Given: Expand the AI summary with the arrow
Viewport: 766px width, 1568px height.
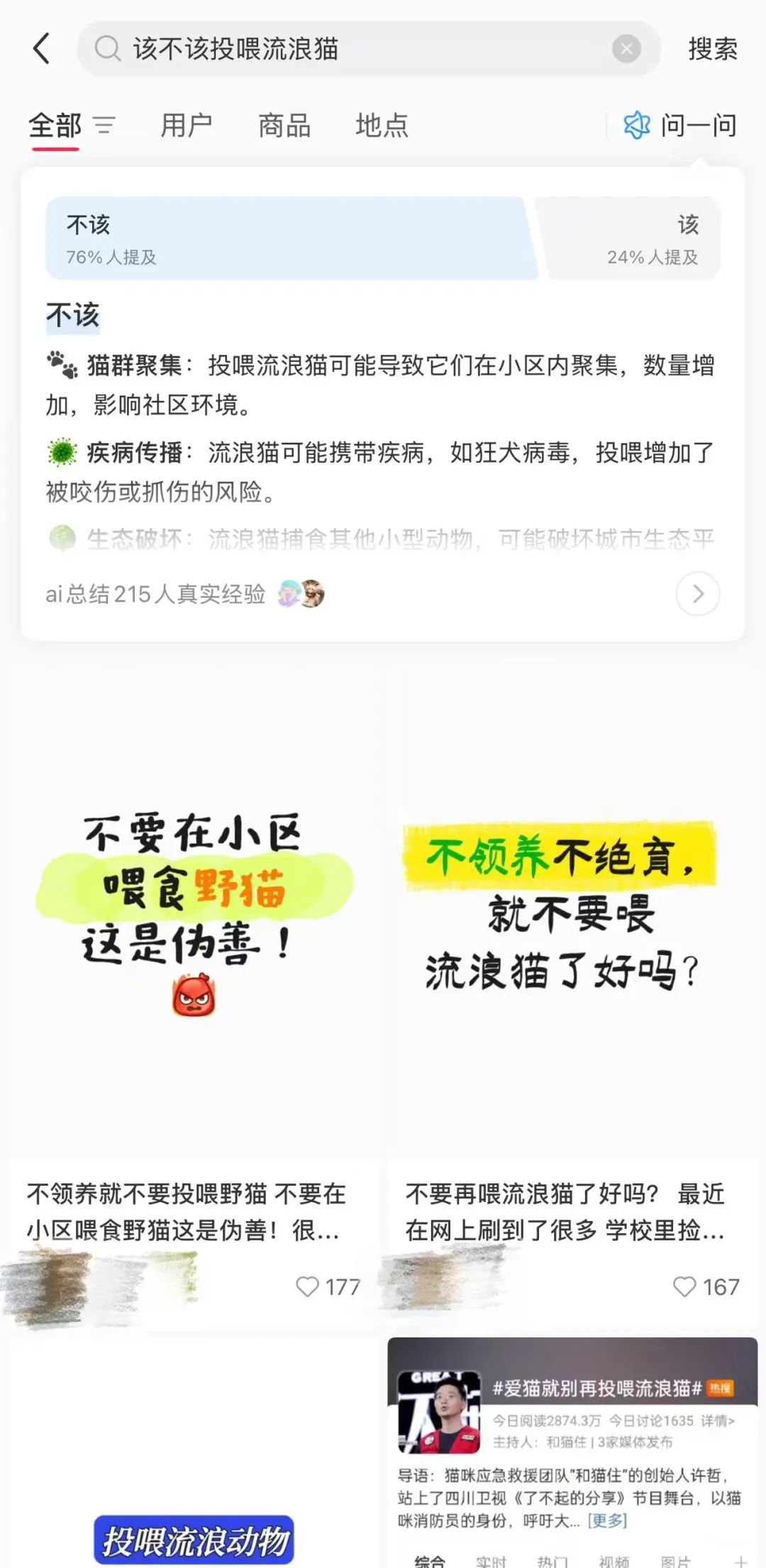Looking at the screenshot, I should tap(697, 593).
